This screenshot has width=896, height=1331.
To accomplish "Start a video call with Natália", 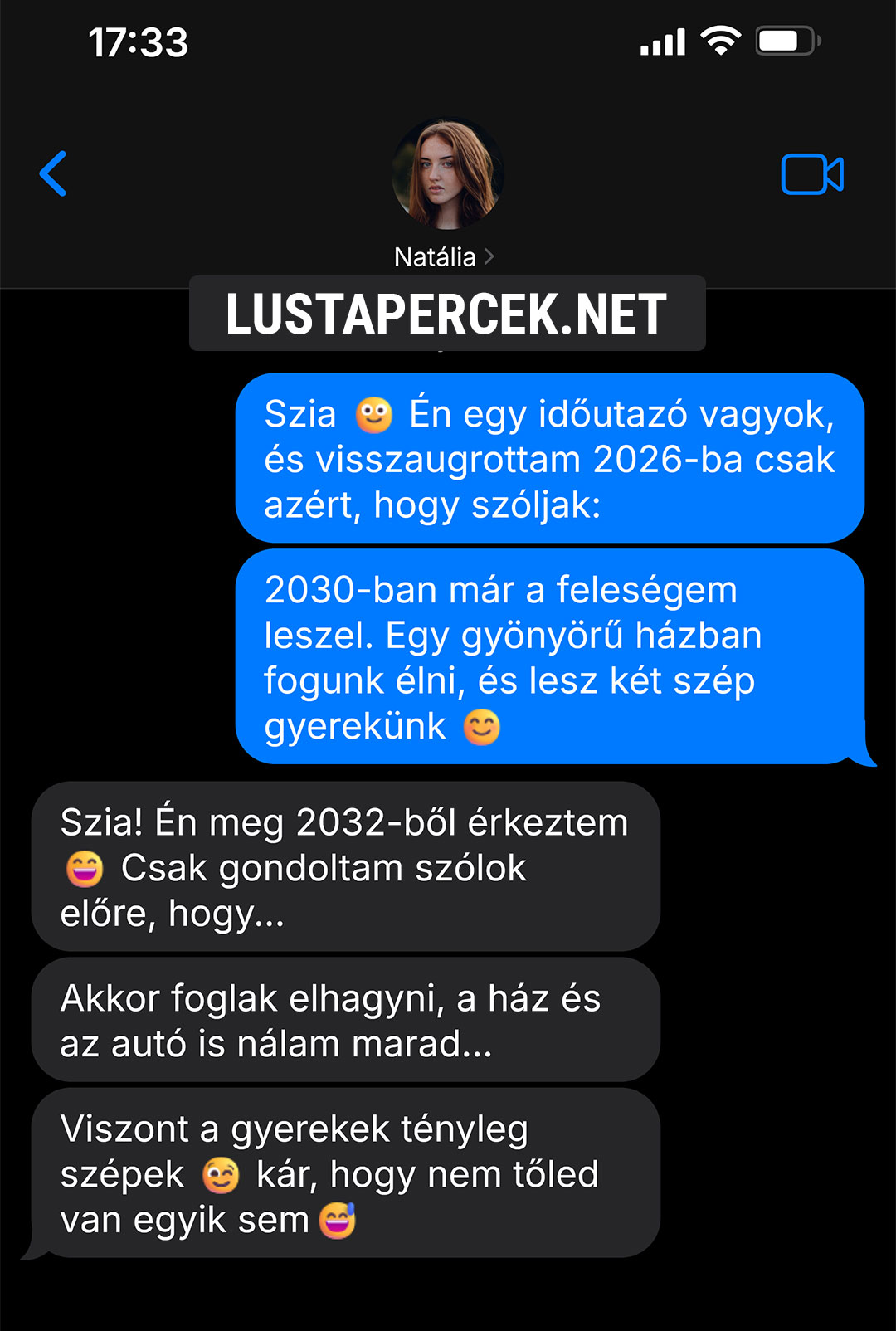I will [x=811, y=174].
